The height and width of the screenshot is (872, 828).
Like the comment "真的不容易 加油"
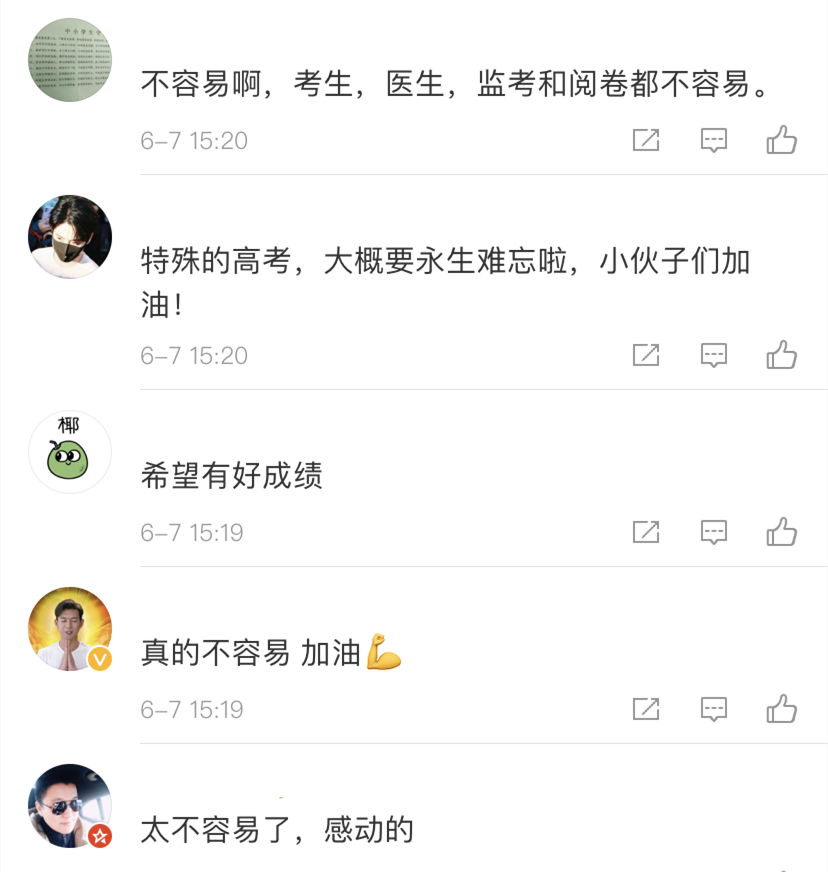[x=781, y=709]
